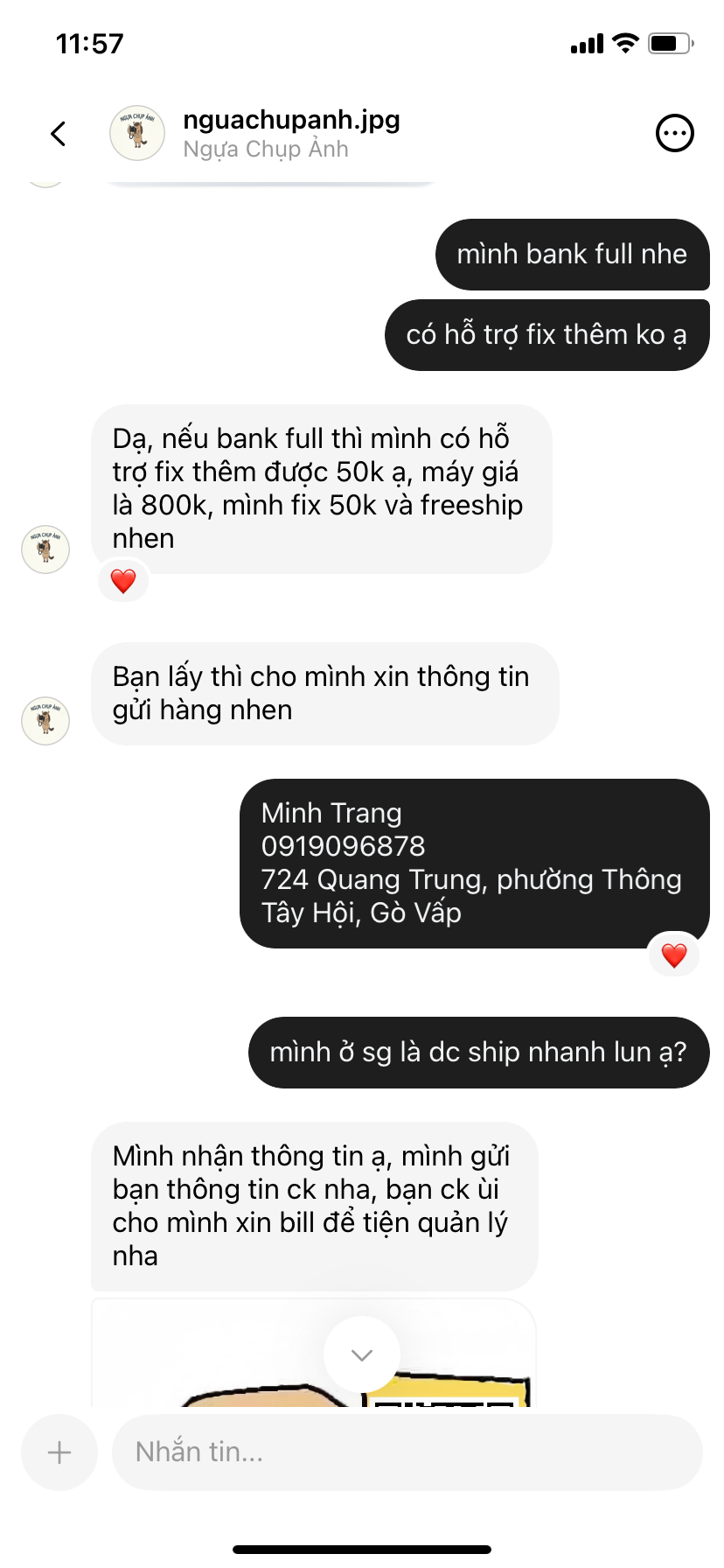Tap the plus attachment button
The image size is (724, 1568).
pyautogui.click(x=59, y=1452)
